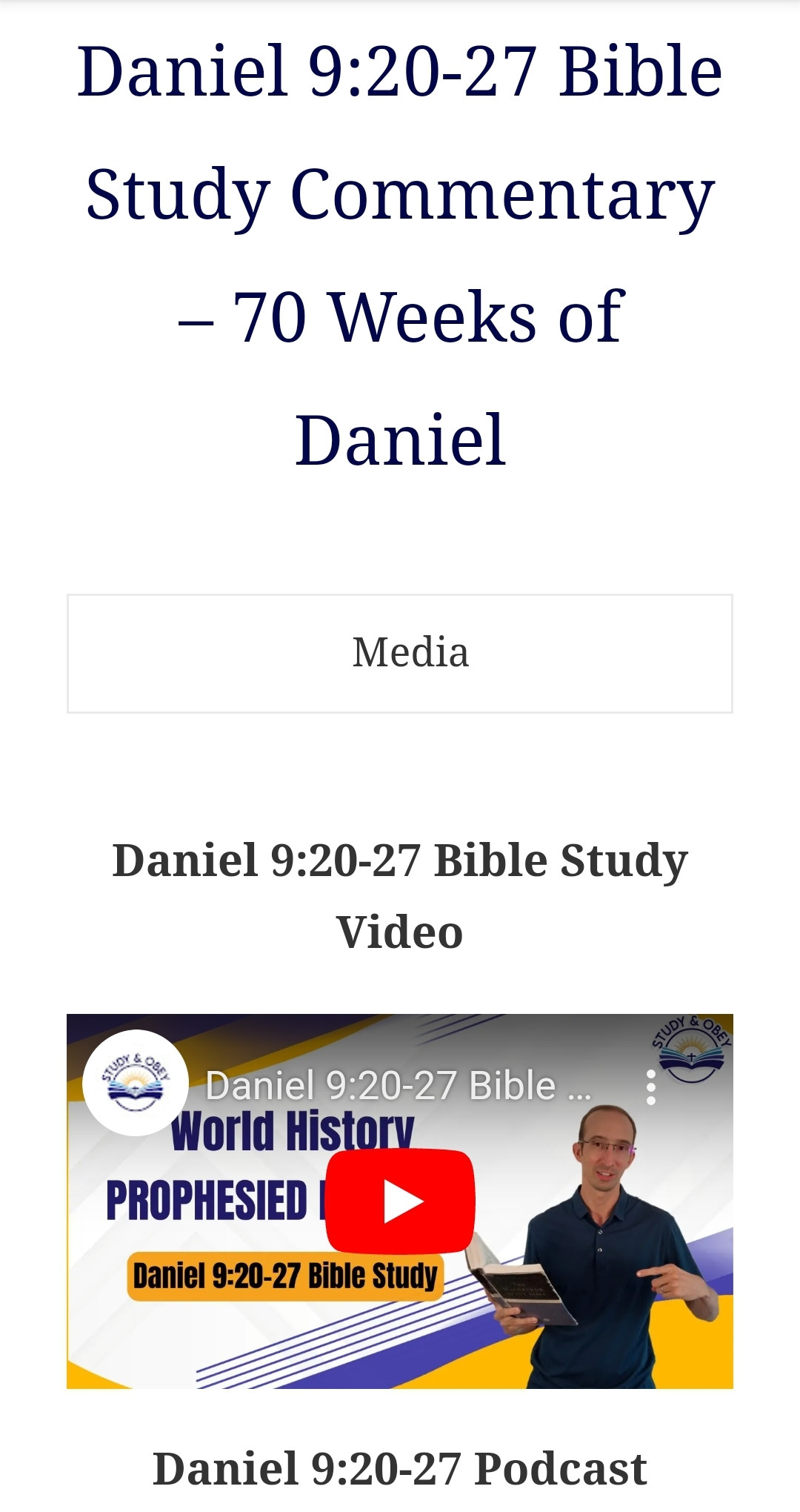Image resolution: width=800 pixels, height=1512 pixels.
Task: Expand the Media section box
Action: pos(400,653)
